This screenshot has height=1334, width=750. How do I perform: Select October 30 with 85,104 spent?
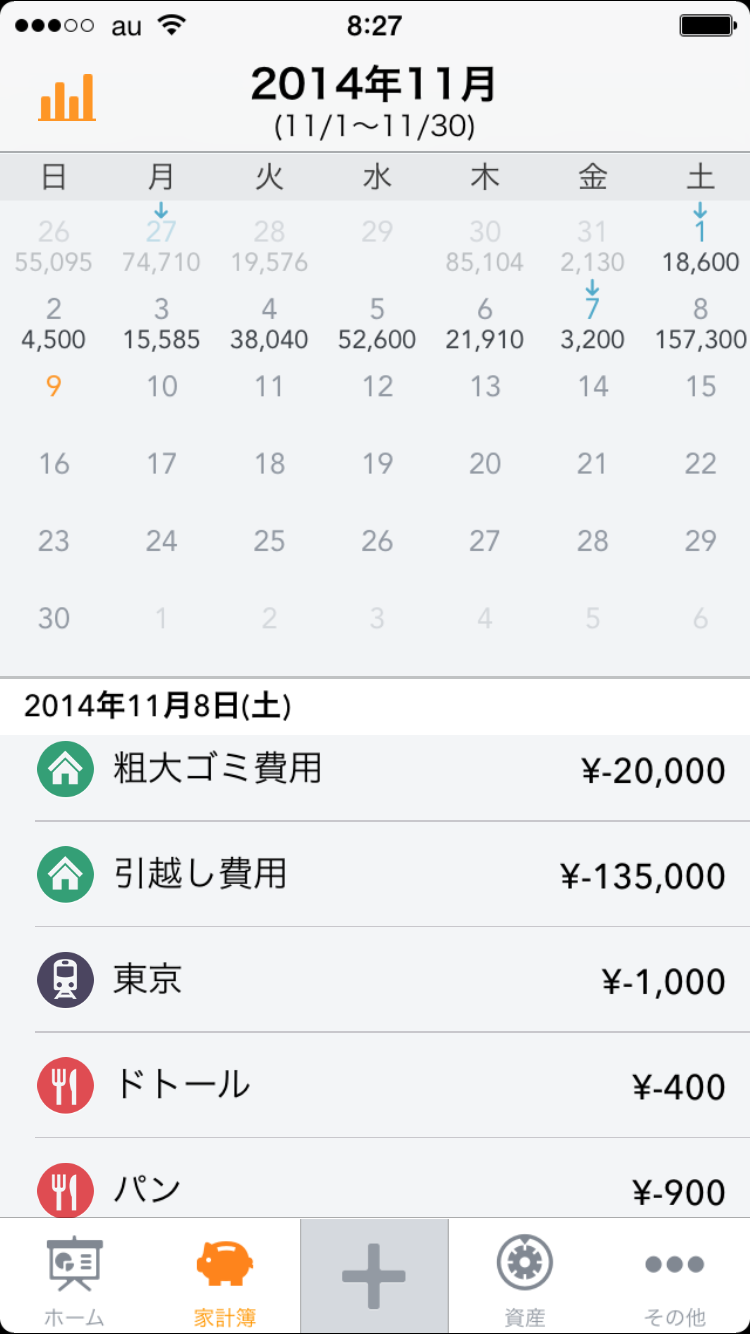tap(485, 246)
